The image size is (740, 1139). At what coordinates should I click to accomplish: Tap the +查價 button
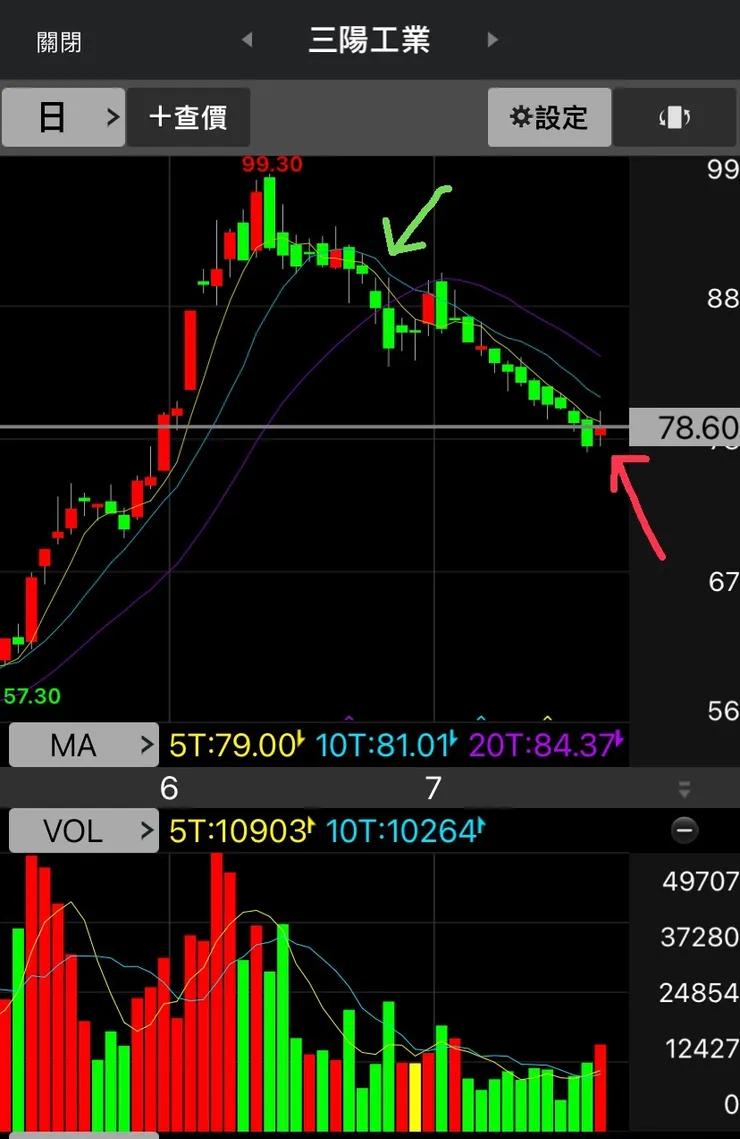point(188,118)
